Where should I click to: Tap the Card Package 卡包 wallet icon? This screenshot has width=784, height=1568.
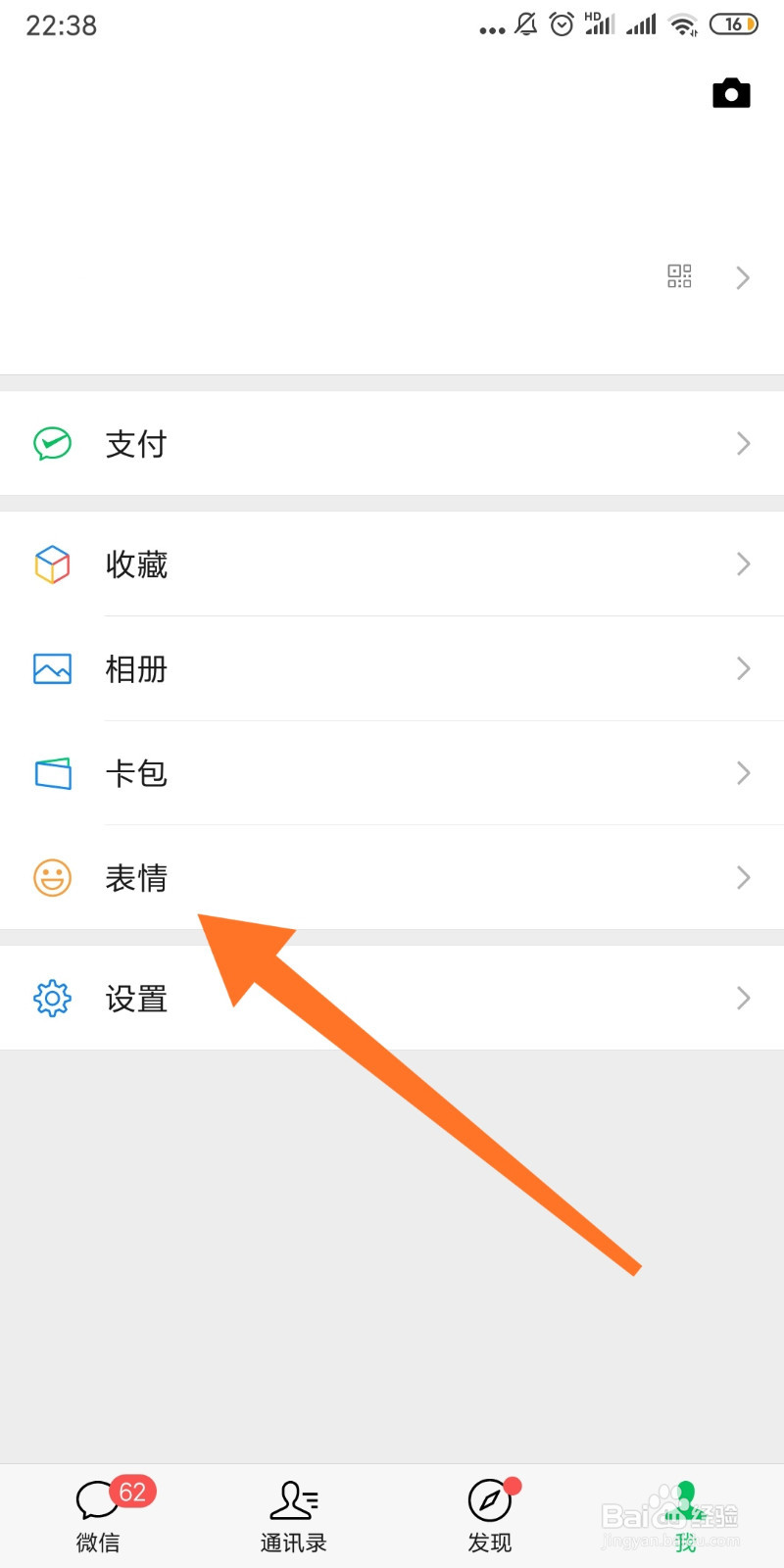(51, 773)
